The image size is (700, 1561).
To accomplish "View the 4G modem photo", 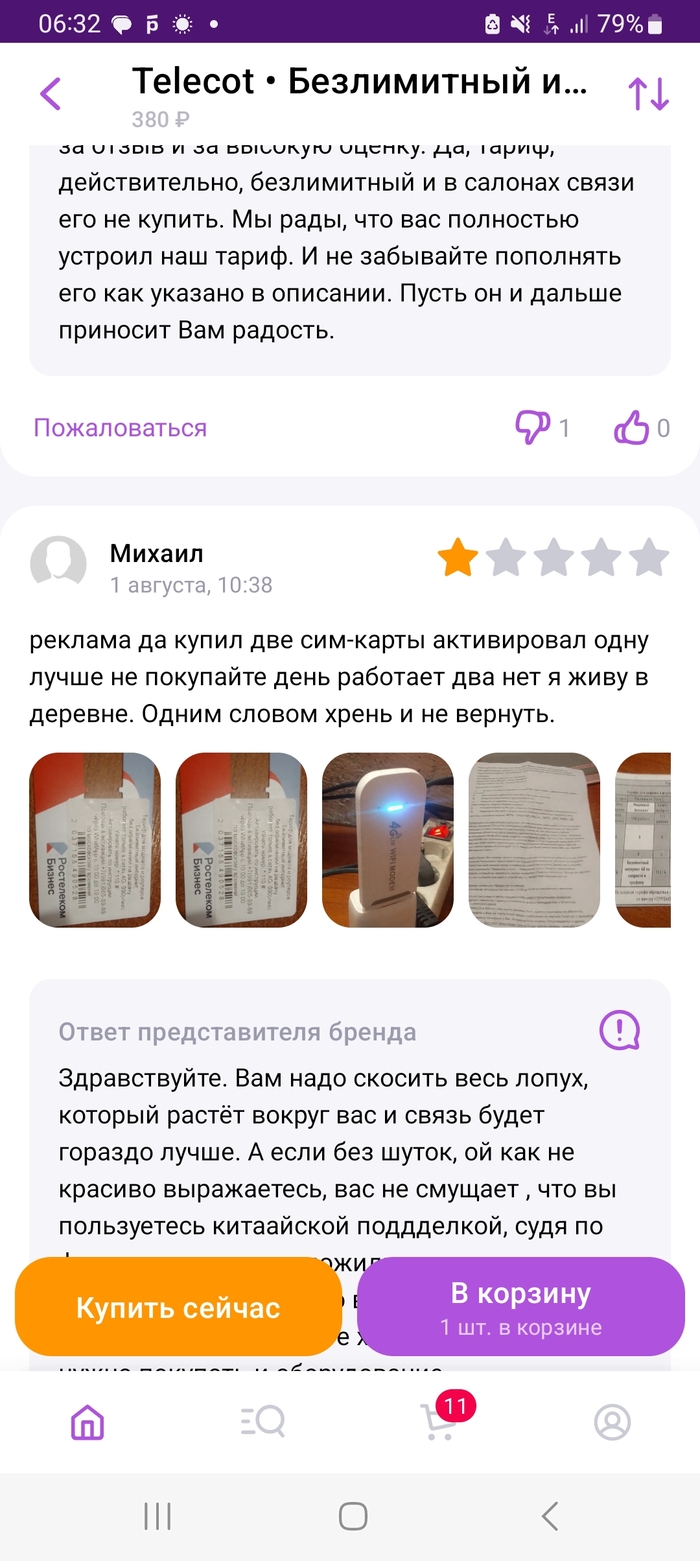I will click(x=388, y=840).
